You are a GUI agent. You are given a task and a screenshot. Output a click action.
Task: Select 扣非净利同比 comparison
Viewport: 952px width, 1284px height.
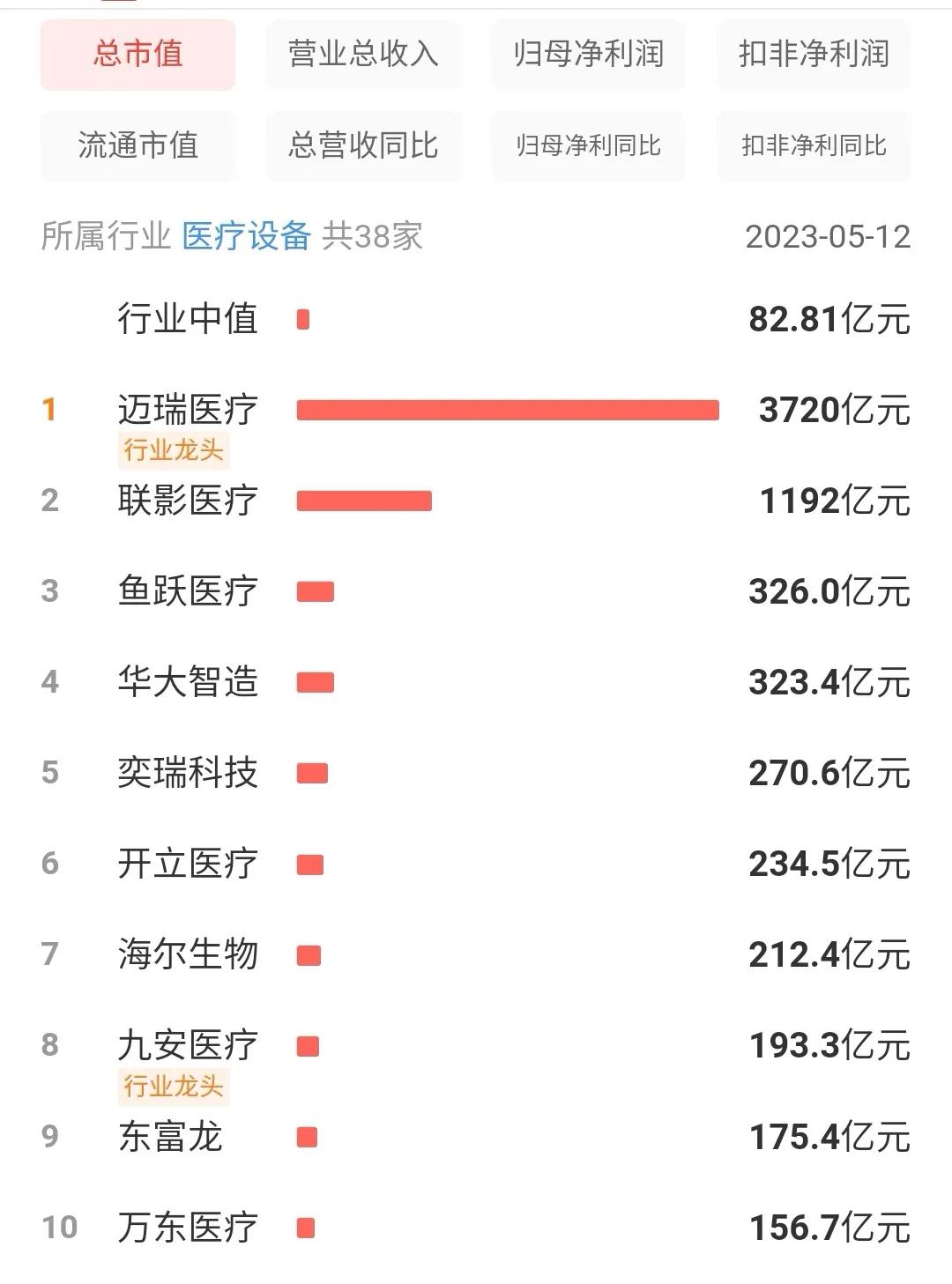[x=813, y=145]
